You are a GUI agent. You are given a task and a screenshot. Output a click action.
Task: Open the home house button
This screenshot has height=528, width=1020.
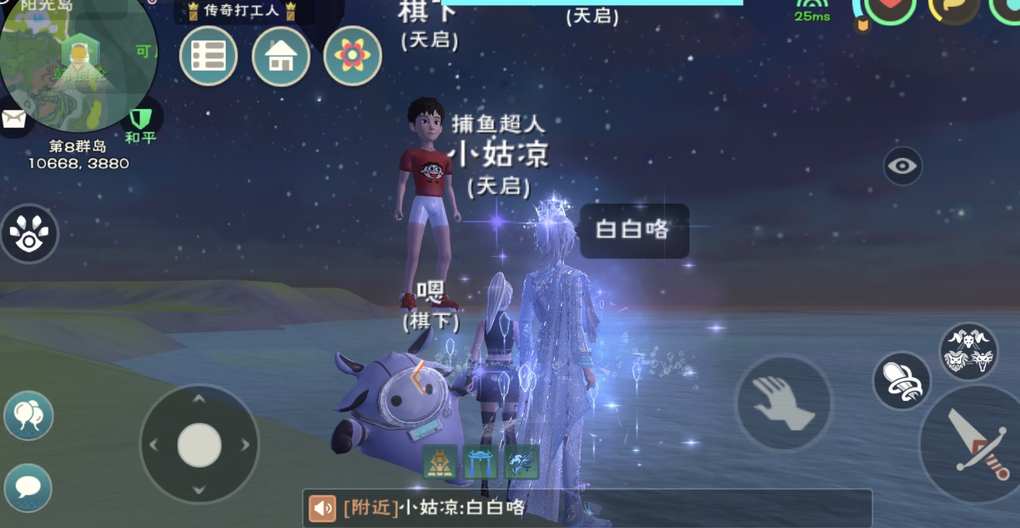coord(281,56)
